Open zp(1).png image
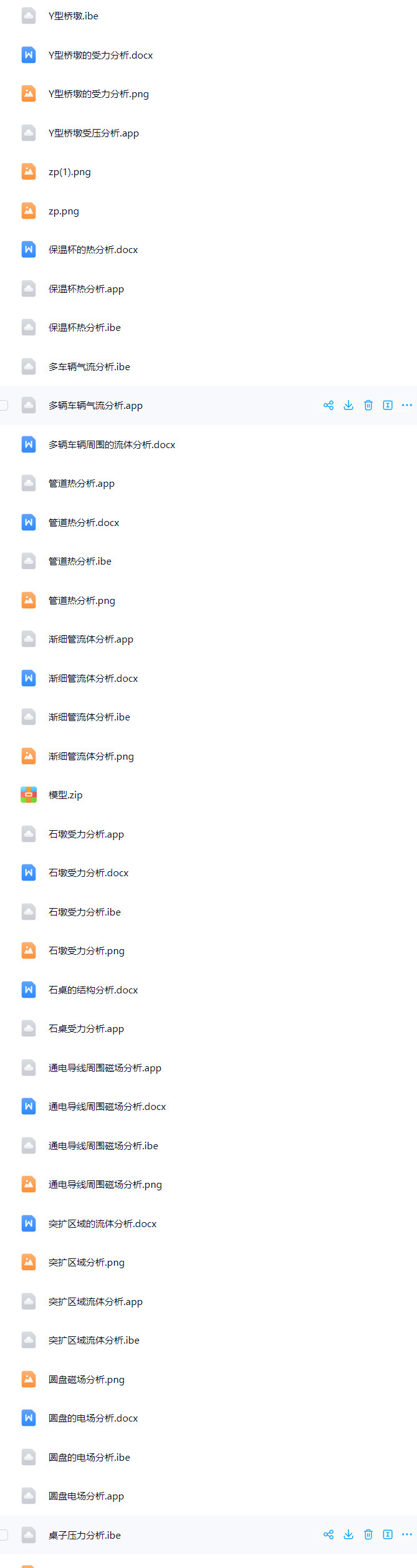This screenshot has width=417, height=1568. click(x=70, y=172)
